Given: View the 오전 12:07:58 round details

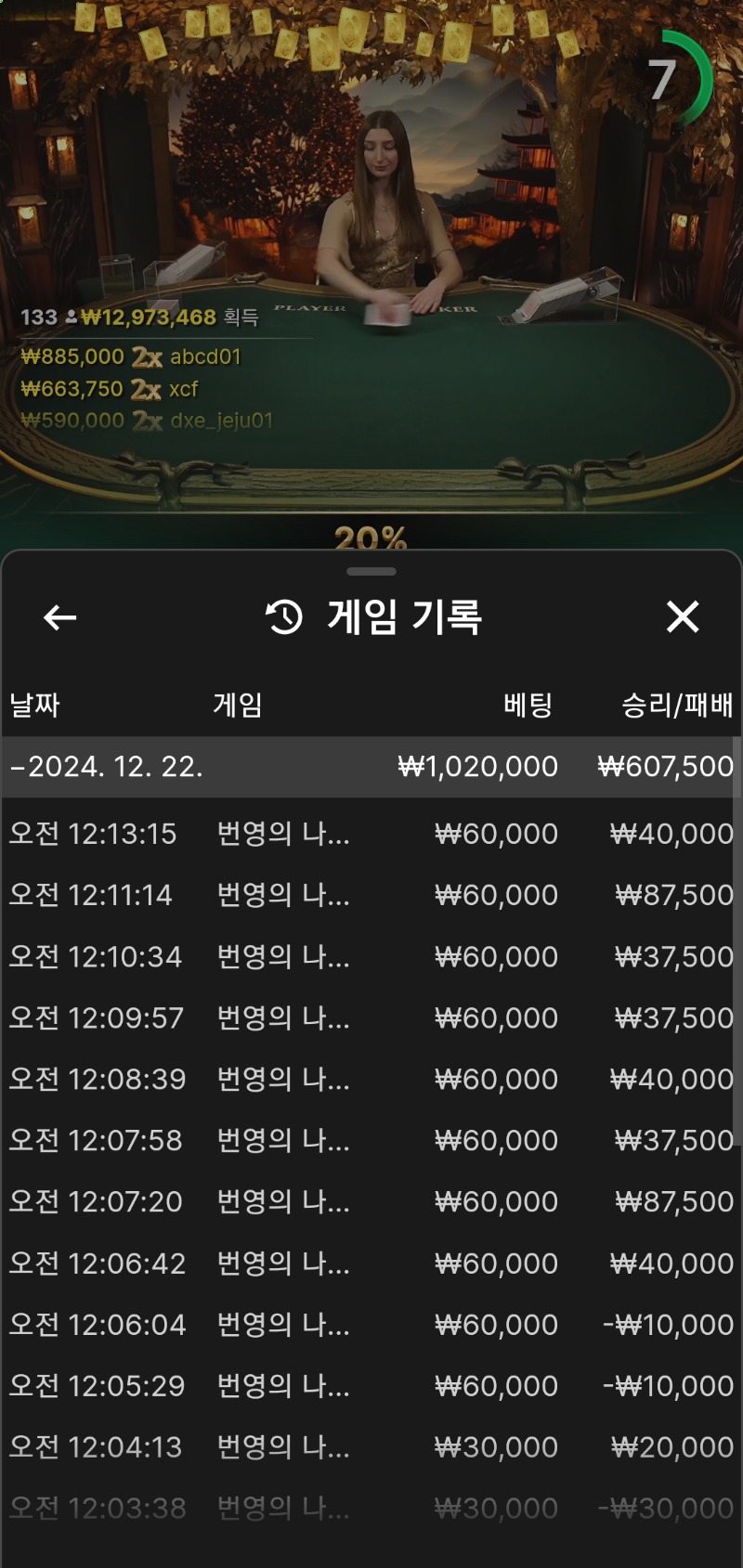Looking at the screenshot, I should pos(371,1140).
